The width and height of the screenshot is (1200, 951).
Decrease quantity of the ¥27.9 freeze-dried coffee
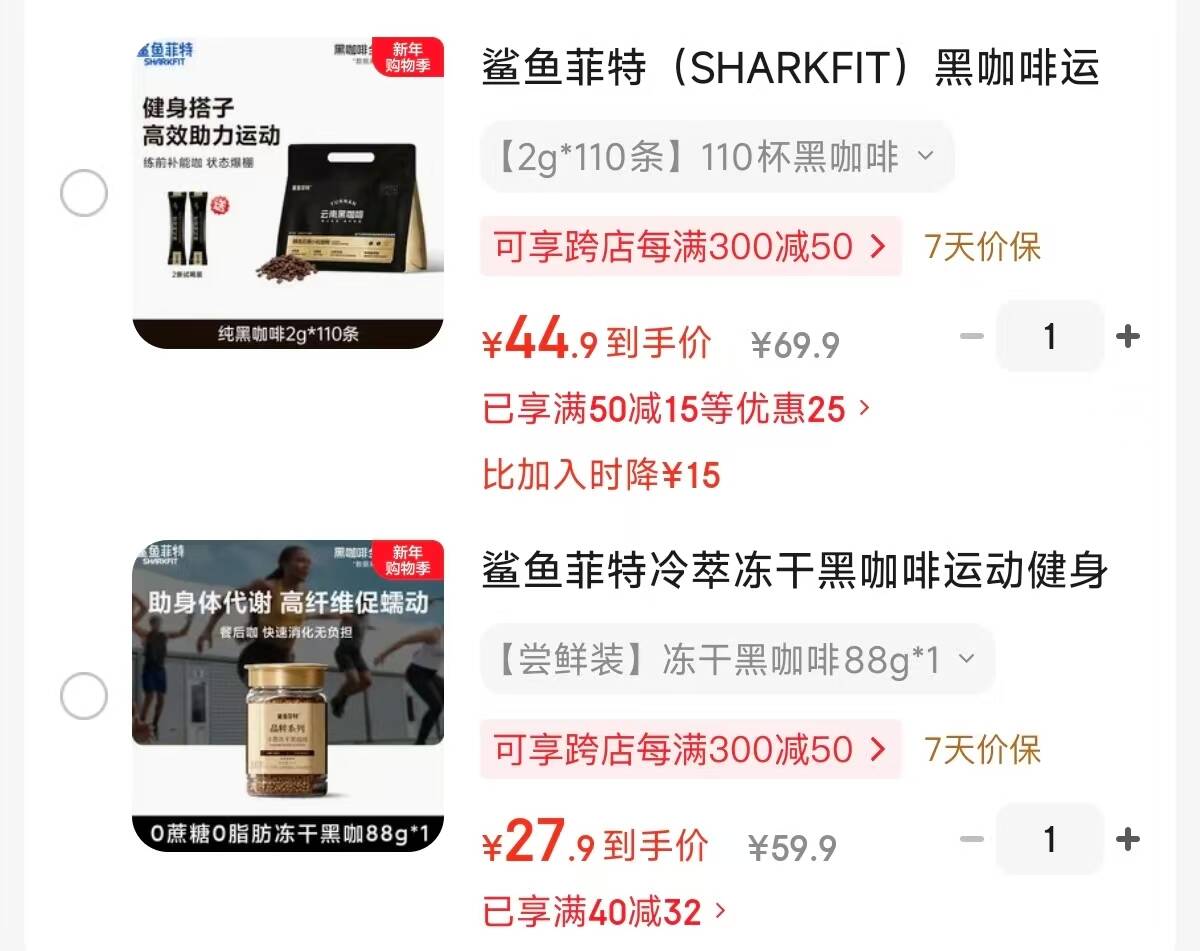tap(971, 840)
